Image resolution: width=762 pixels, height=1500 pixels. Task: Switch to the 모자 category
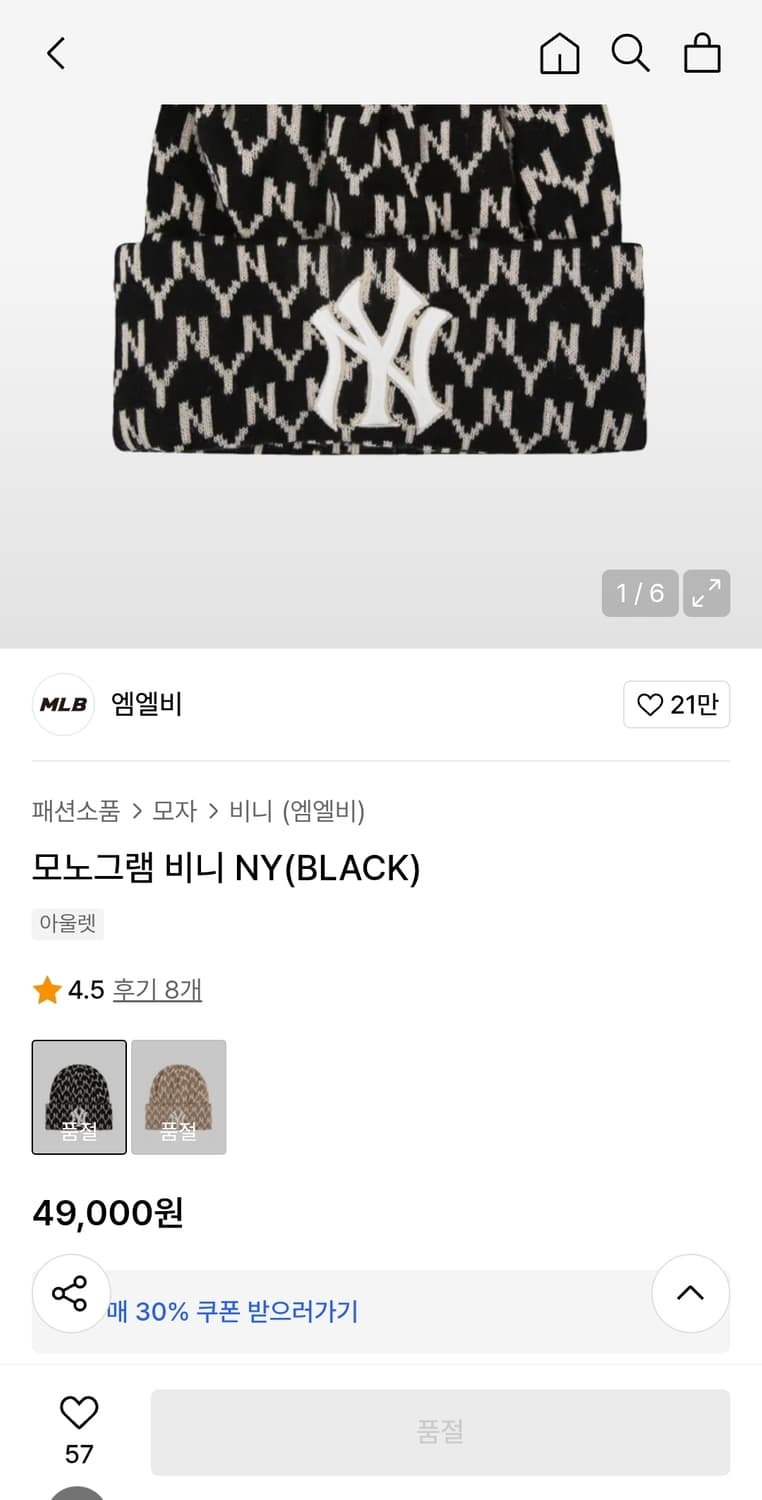[x=177, y=812]
